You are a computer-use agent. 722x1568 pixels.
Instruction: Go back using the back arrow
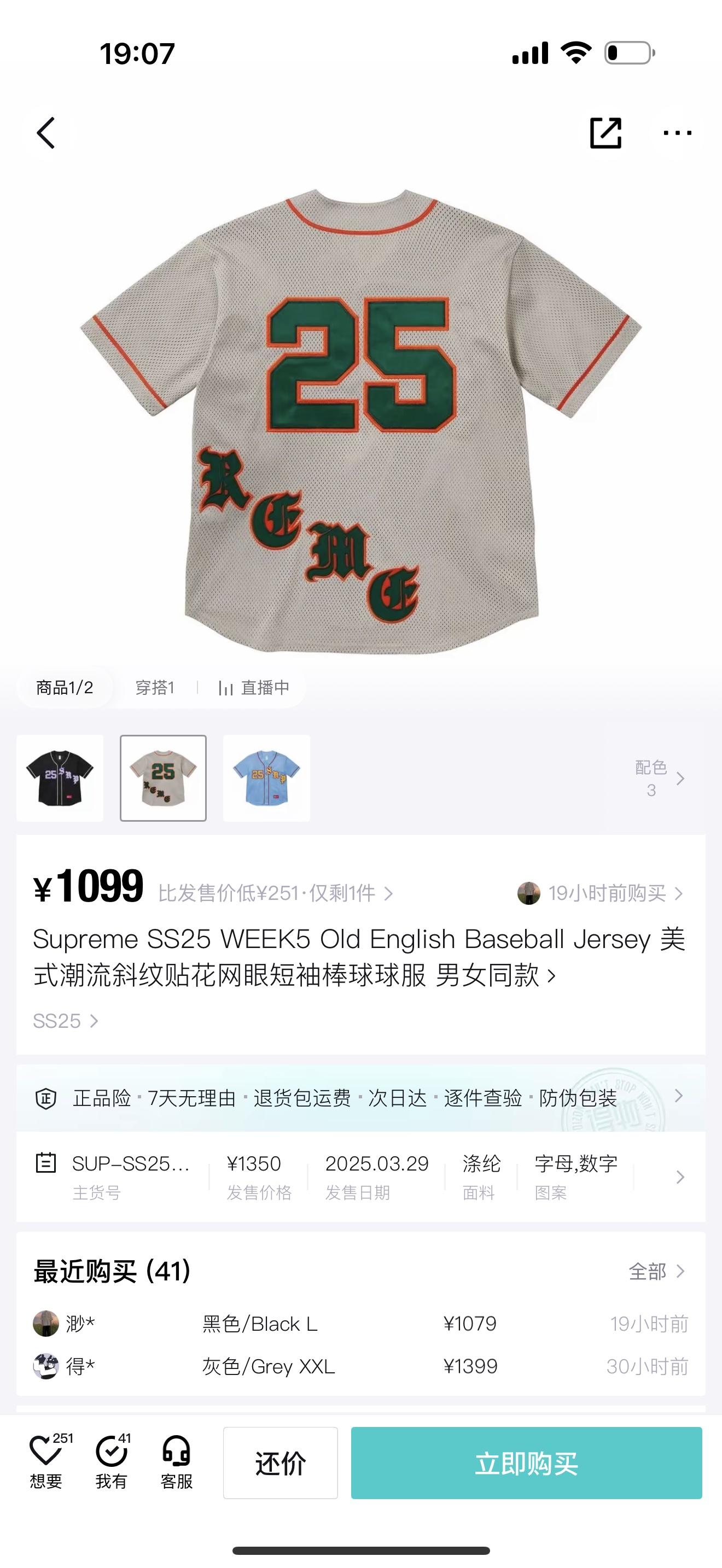click(x=46, y=133)
